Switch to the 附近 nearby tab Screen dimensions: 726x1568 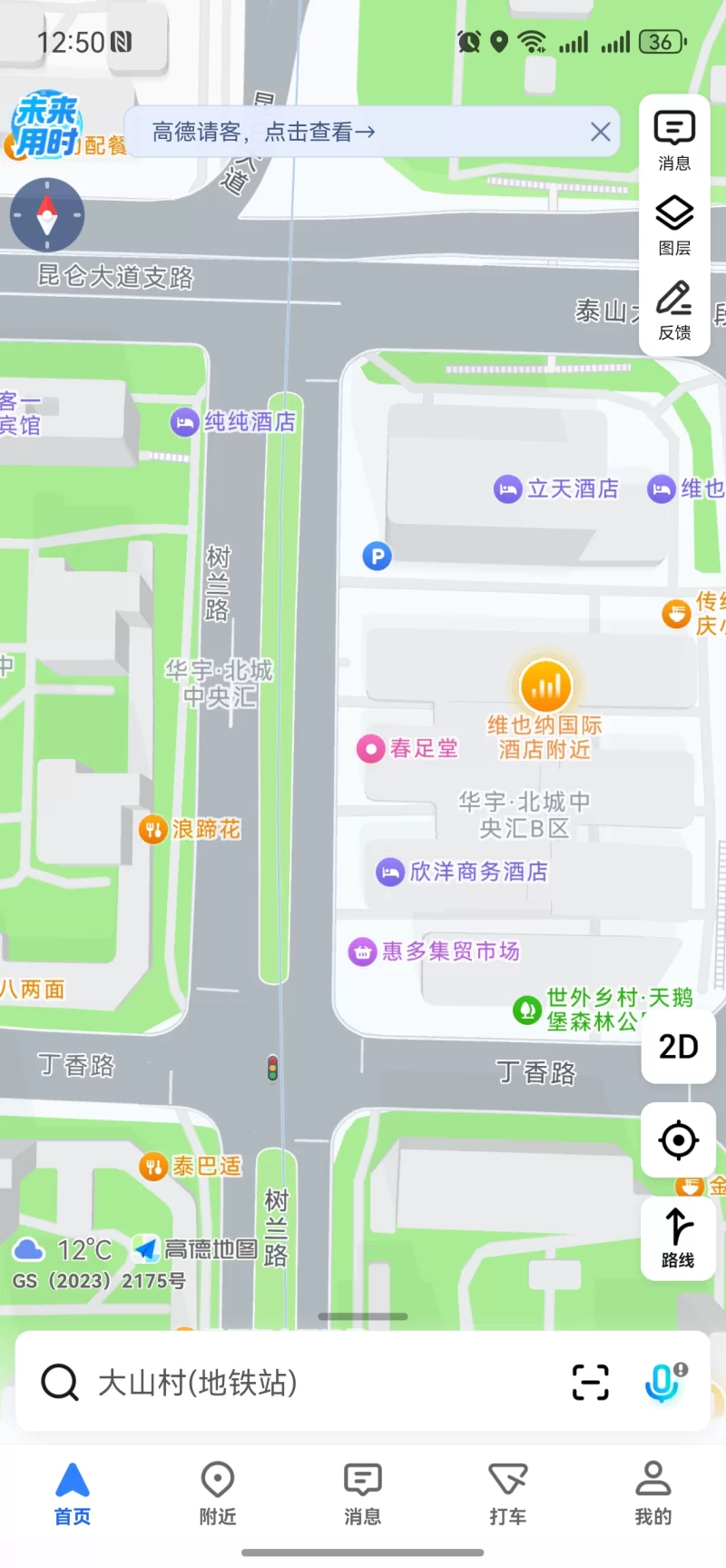coord(217,1491)
